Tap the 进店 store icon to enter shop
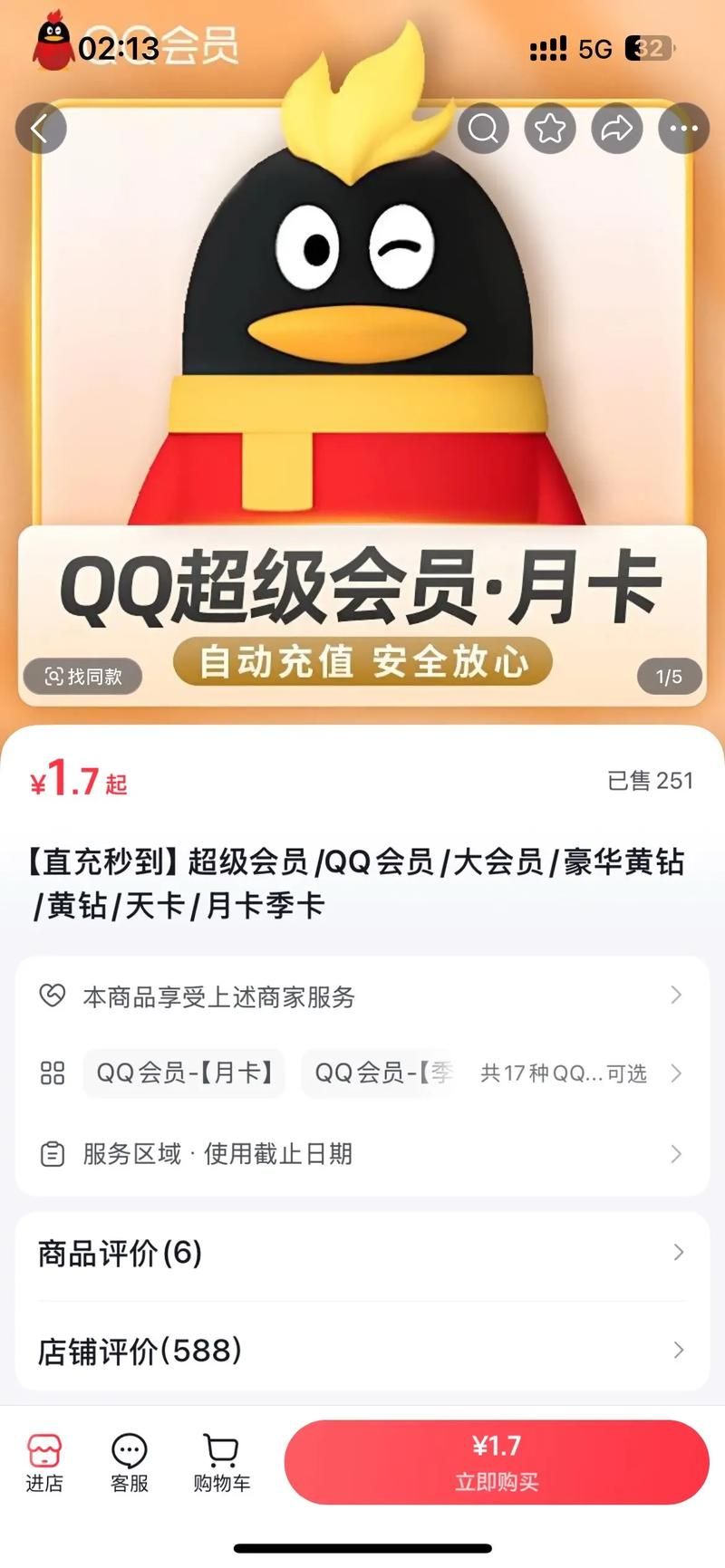 click(x=43, y=1461)
